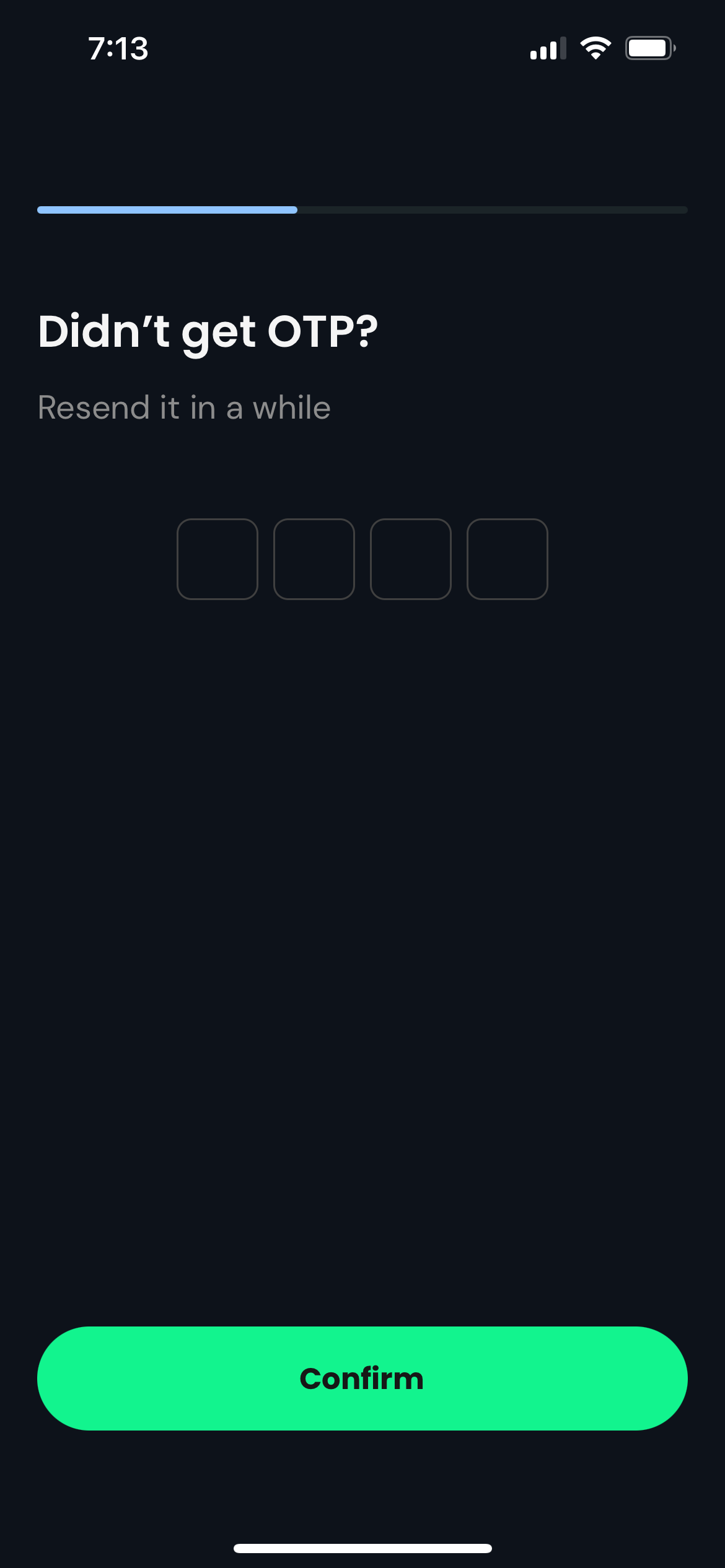The width and height of the screenshot is (725, 1568).
Task: Select the fourth OTP digit box
Action: [x=507, y=559]
